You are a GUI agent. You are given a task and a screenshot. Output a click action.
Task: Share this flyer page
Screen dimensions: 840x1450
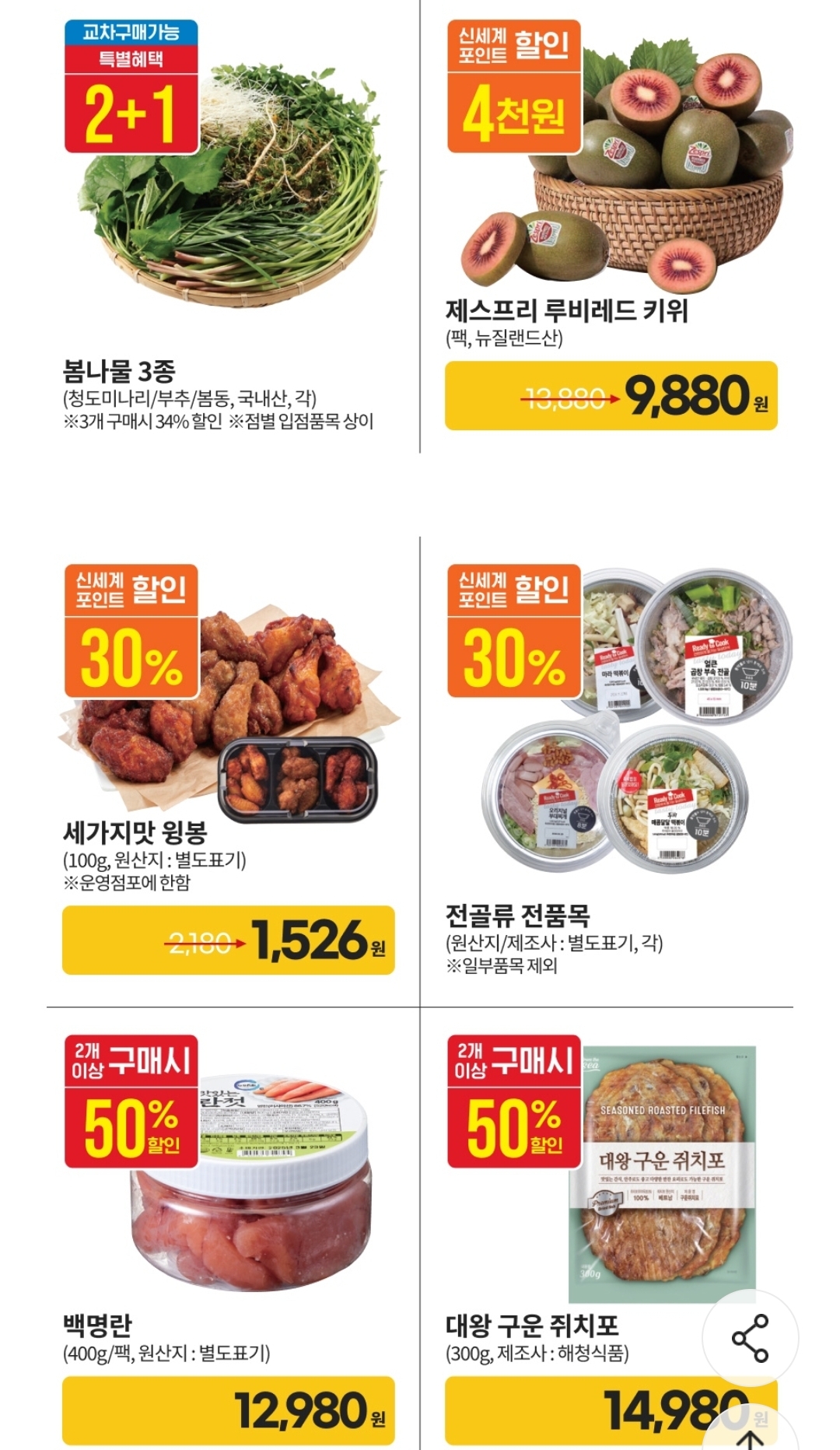click(750, 1338)
